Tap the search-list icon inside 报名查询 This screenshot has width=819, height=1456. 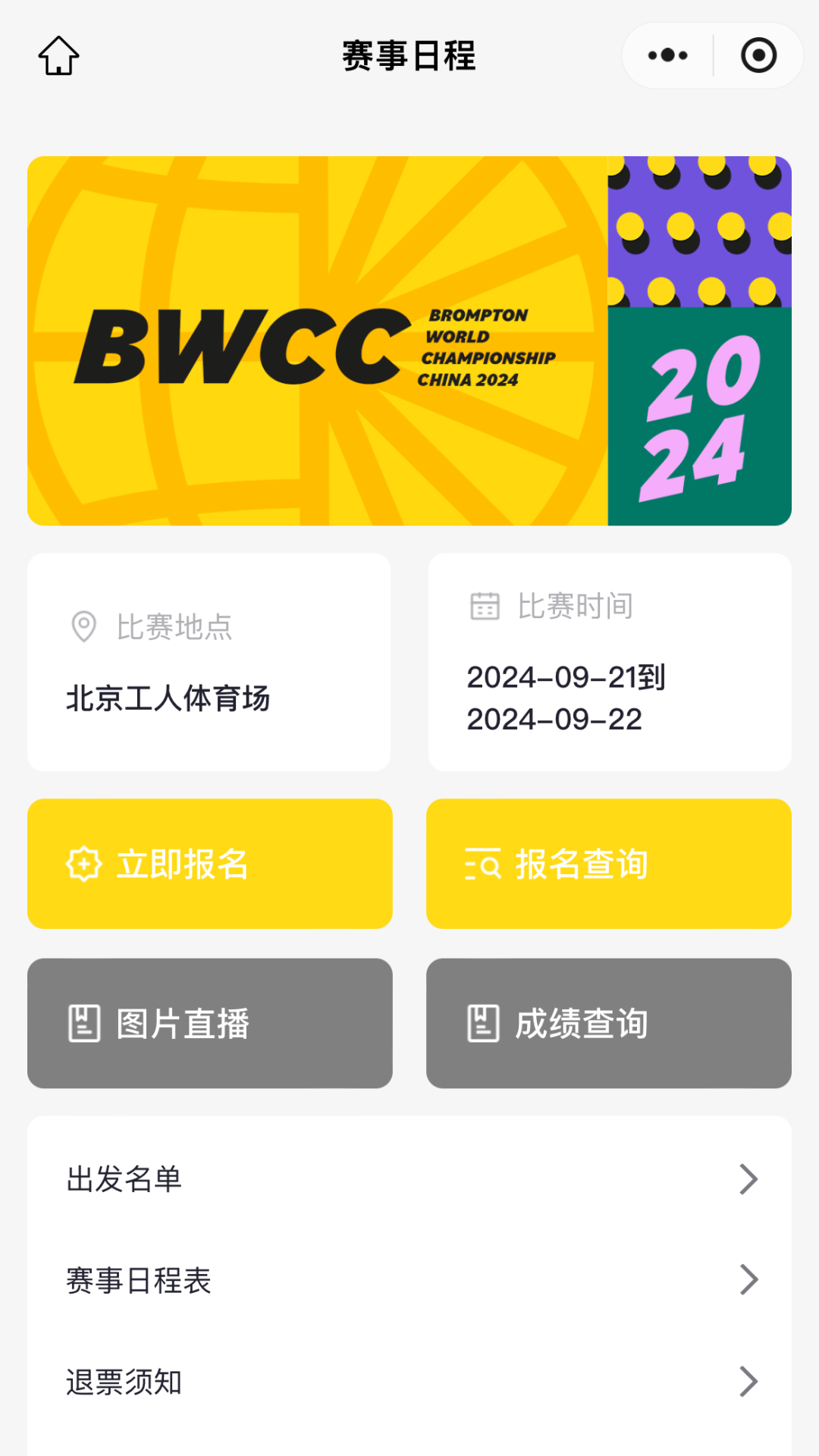(x=484, y=863)
